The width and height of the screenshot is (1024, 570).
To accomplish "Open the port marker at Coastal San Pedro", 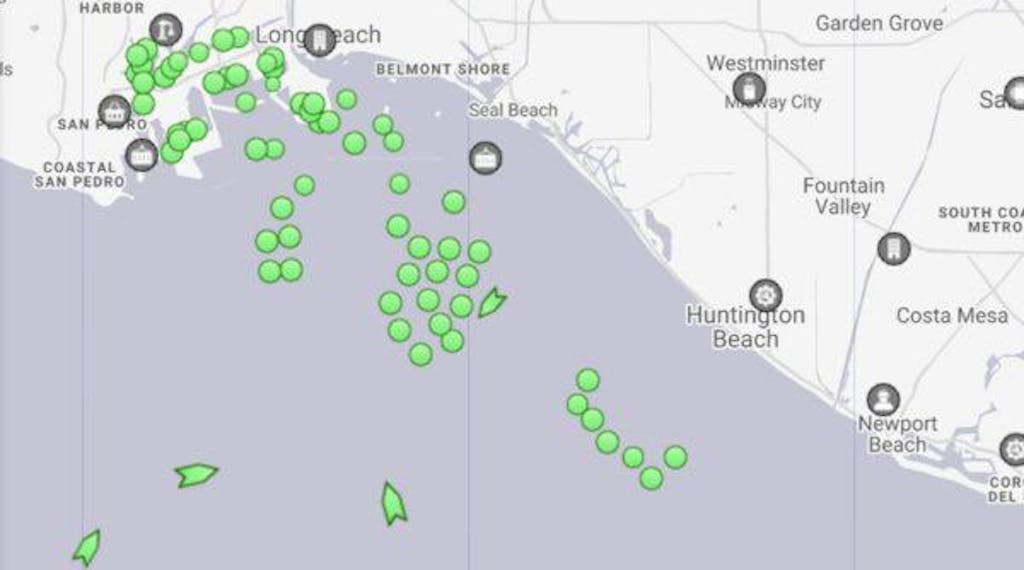I will [x=142, y=155].
